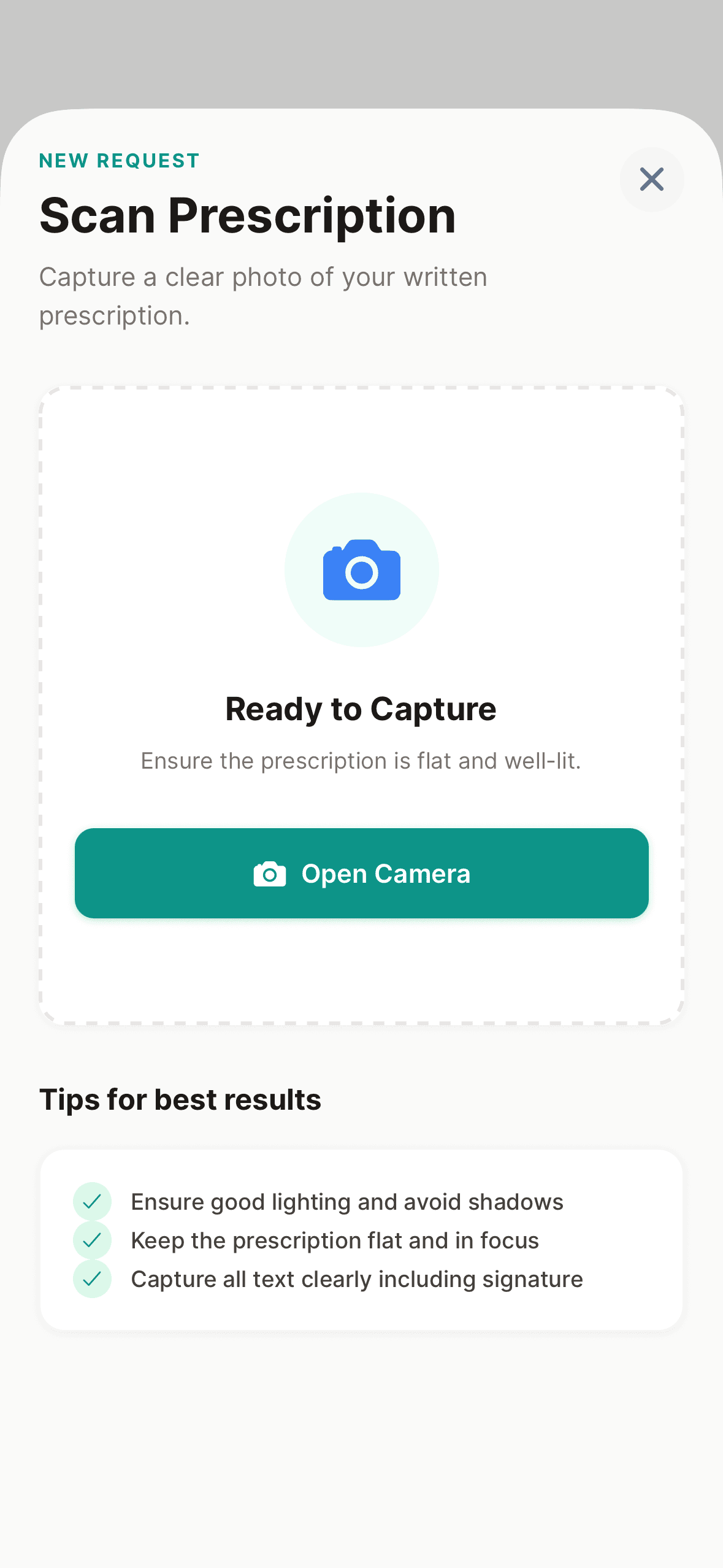Open the NEW REQUEST section label
723x1568 pixels.
[118, 161]
